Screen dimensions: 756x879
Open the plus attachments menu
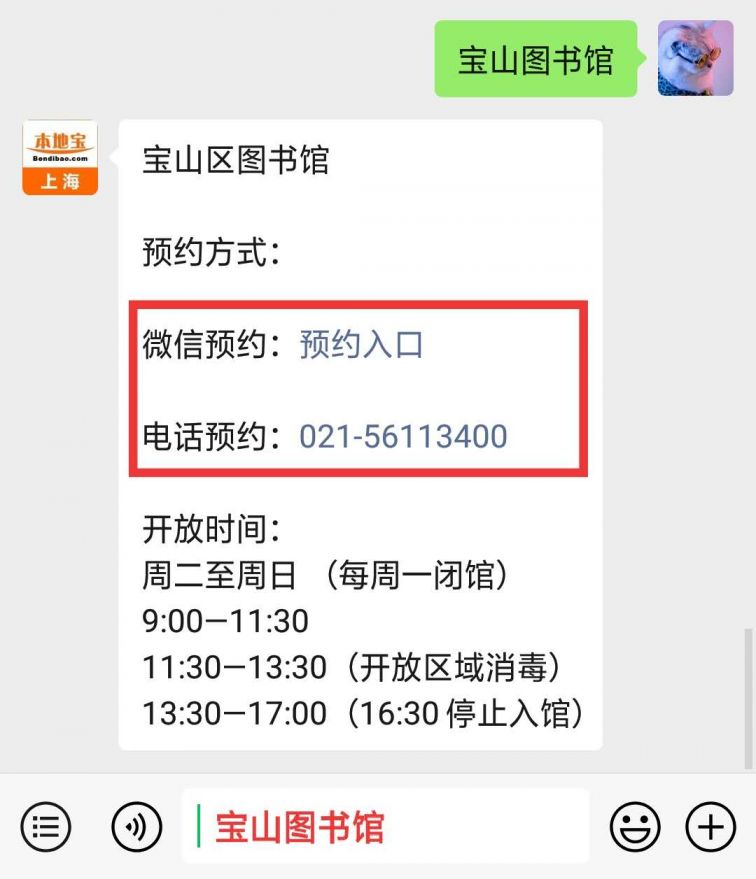click(x=710, y=827)
